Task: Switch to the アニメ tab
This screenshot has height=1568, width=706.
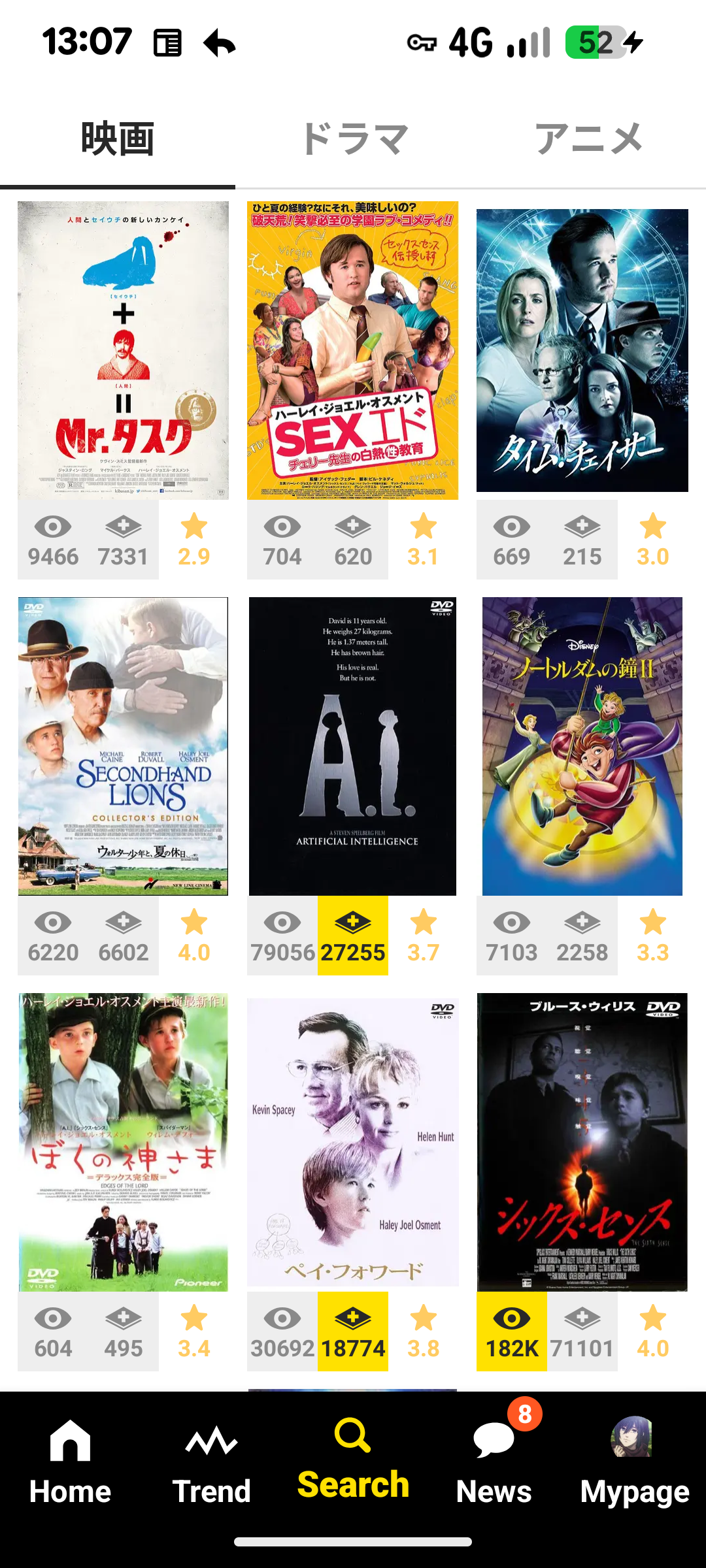Action: 588,139
